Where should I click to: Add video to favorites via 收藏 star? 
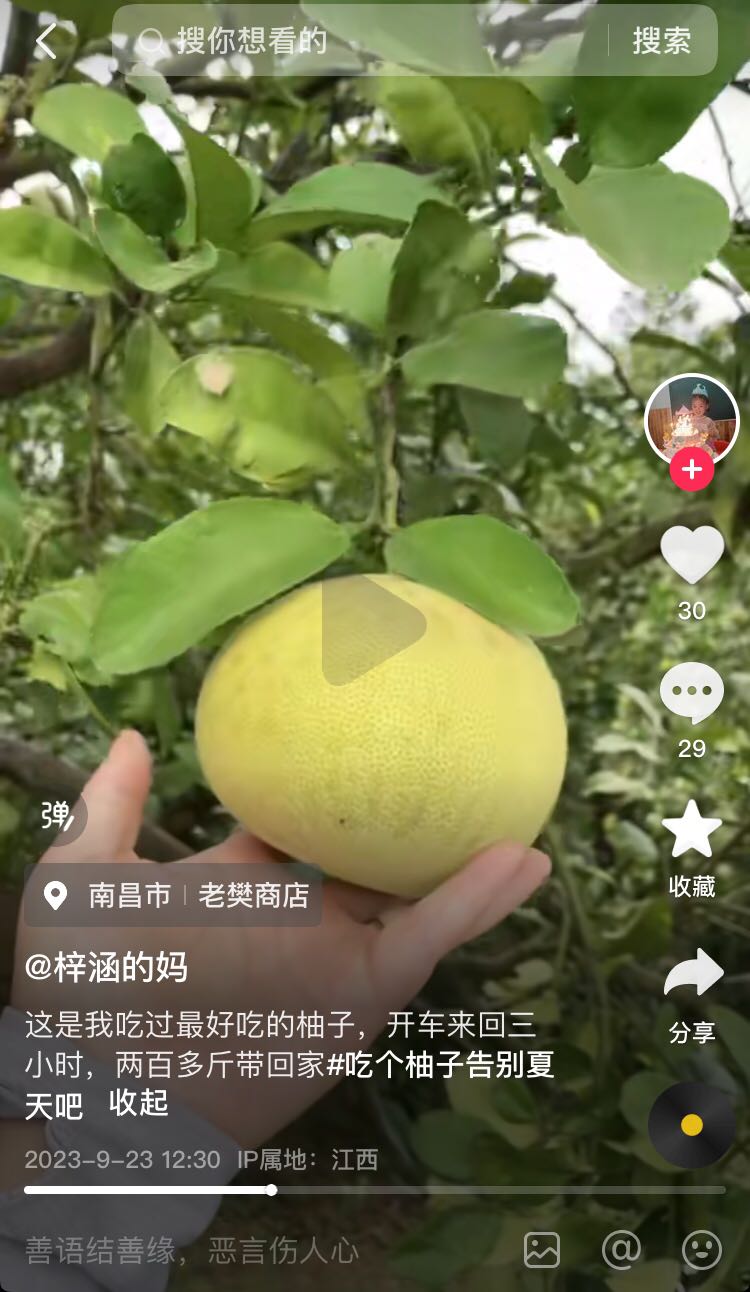click(x=692, y=830)
